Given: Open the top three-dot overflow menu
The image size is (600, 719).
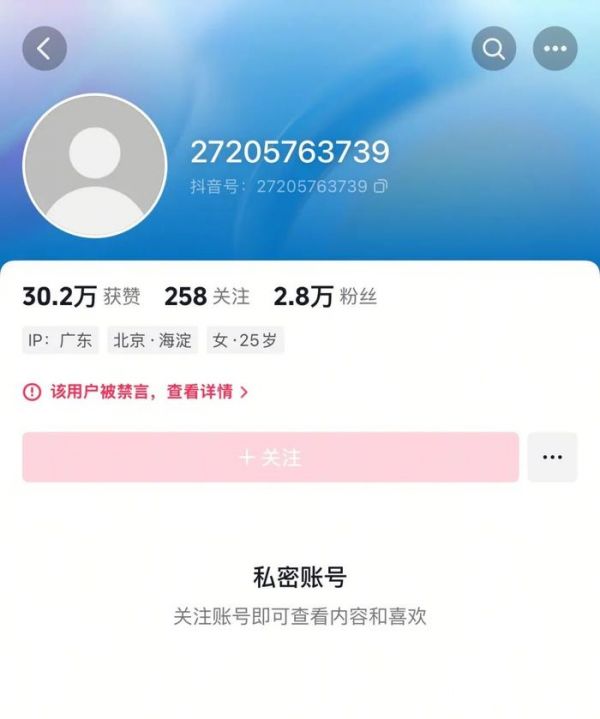Looking at the screenshot, I should [x=555, y=48].
